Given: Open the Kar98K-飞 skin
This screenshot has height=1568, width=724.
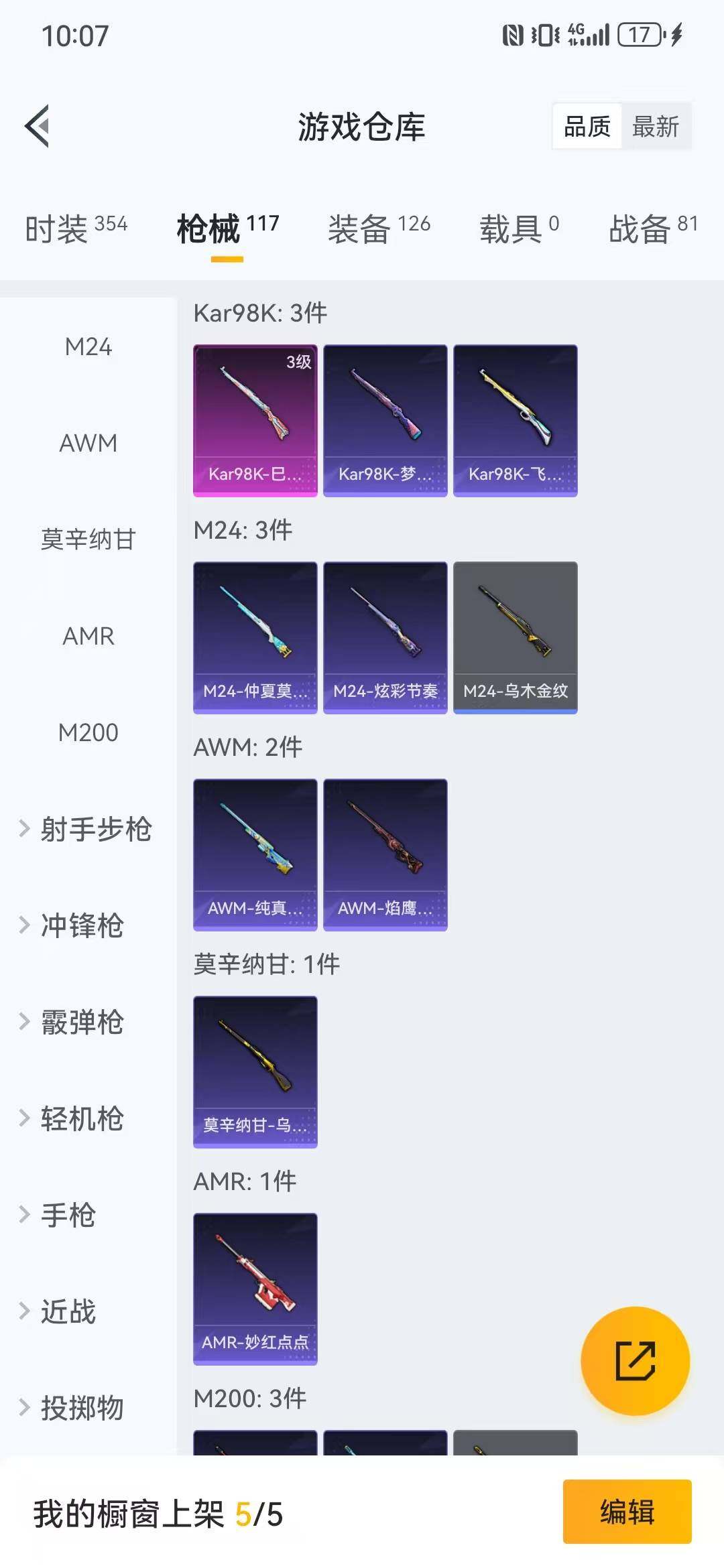Looking at the screenshot, I should 515,419.
